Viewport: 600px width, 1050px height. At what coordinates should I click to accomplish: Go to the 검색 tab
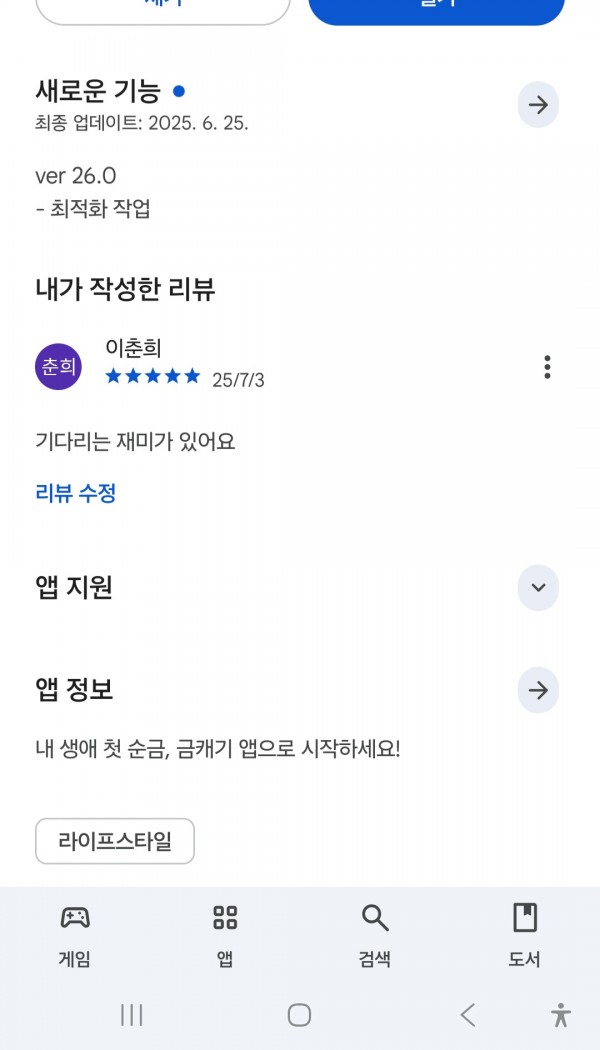tap(375, 936)
